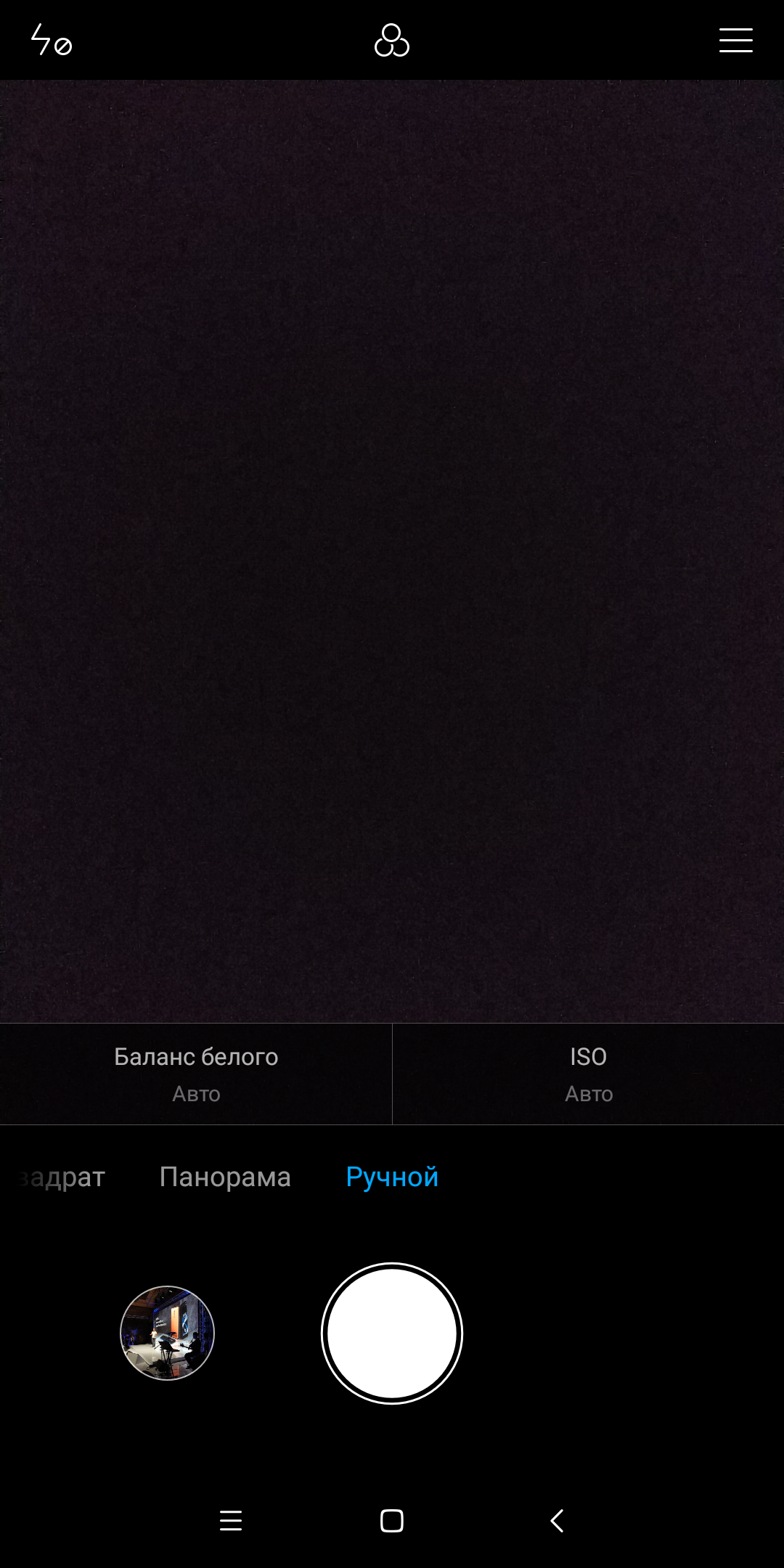Open the color filters icon
Screen dimensions: 784x1568
[x=392, y=40]
